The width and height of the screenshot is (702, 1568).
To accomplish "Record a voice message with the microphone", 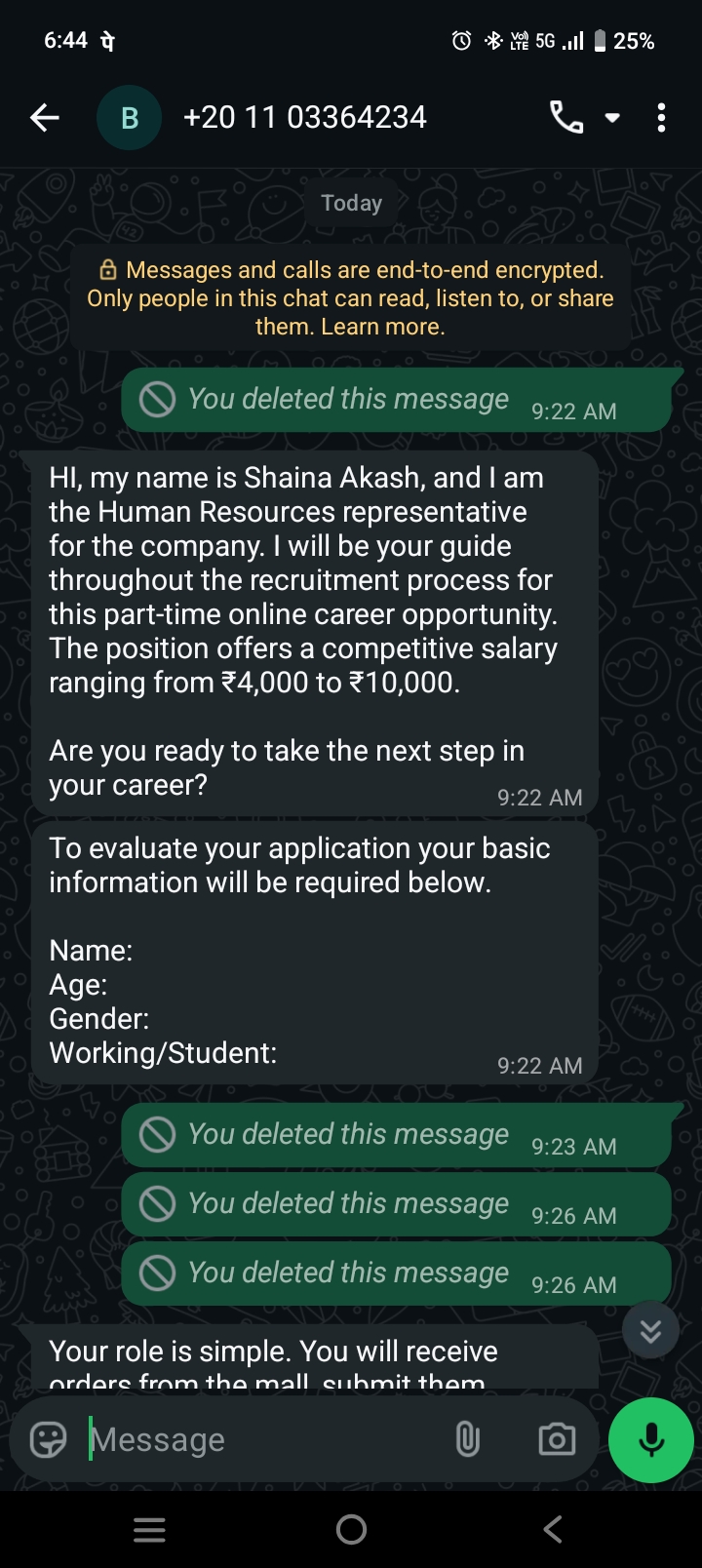I will 651,1439.
